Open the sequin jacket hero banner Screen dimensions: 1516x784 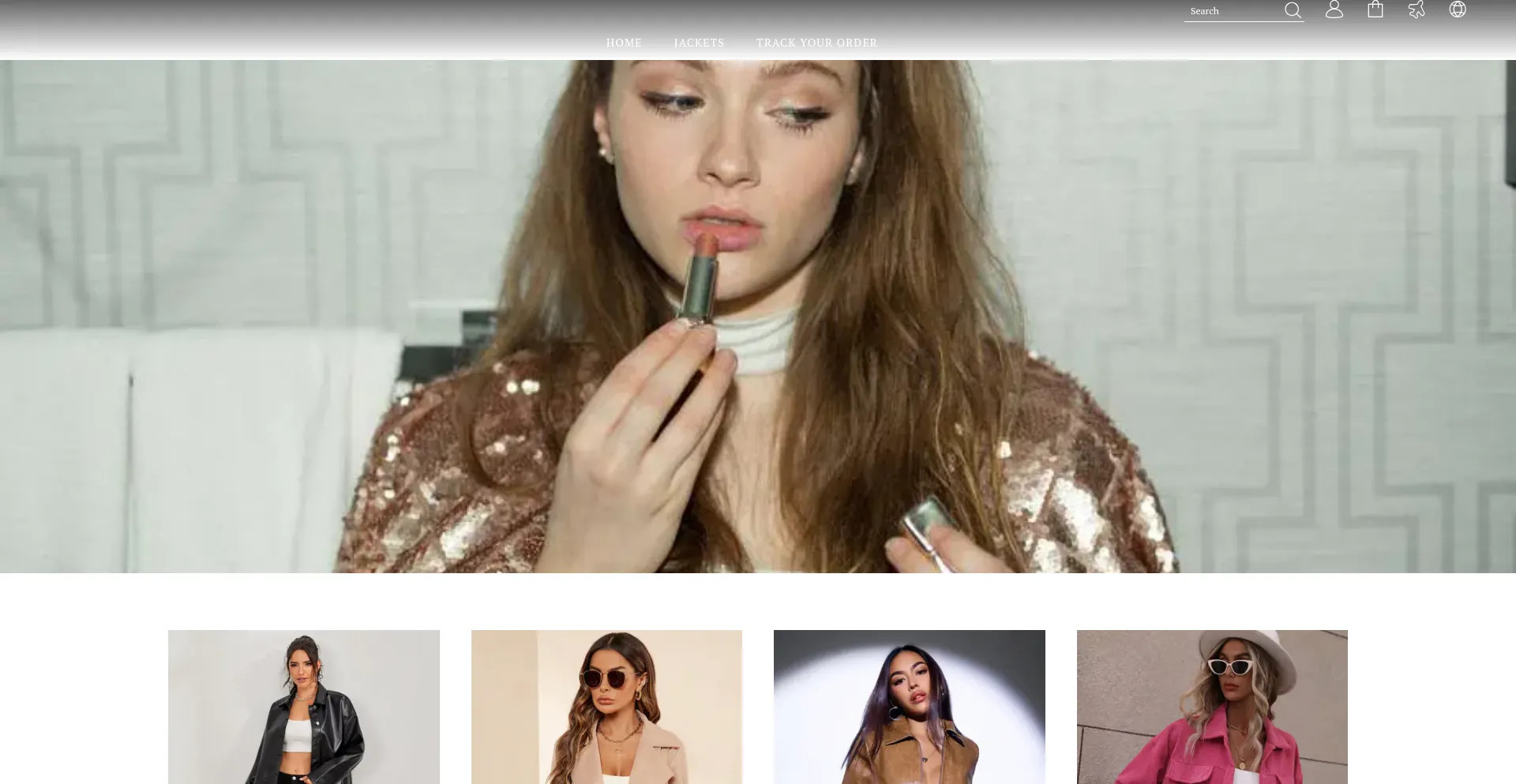pyautogui.click(x=758, y=316)
